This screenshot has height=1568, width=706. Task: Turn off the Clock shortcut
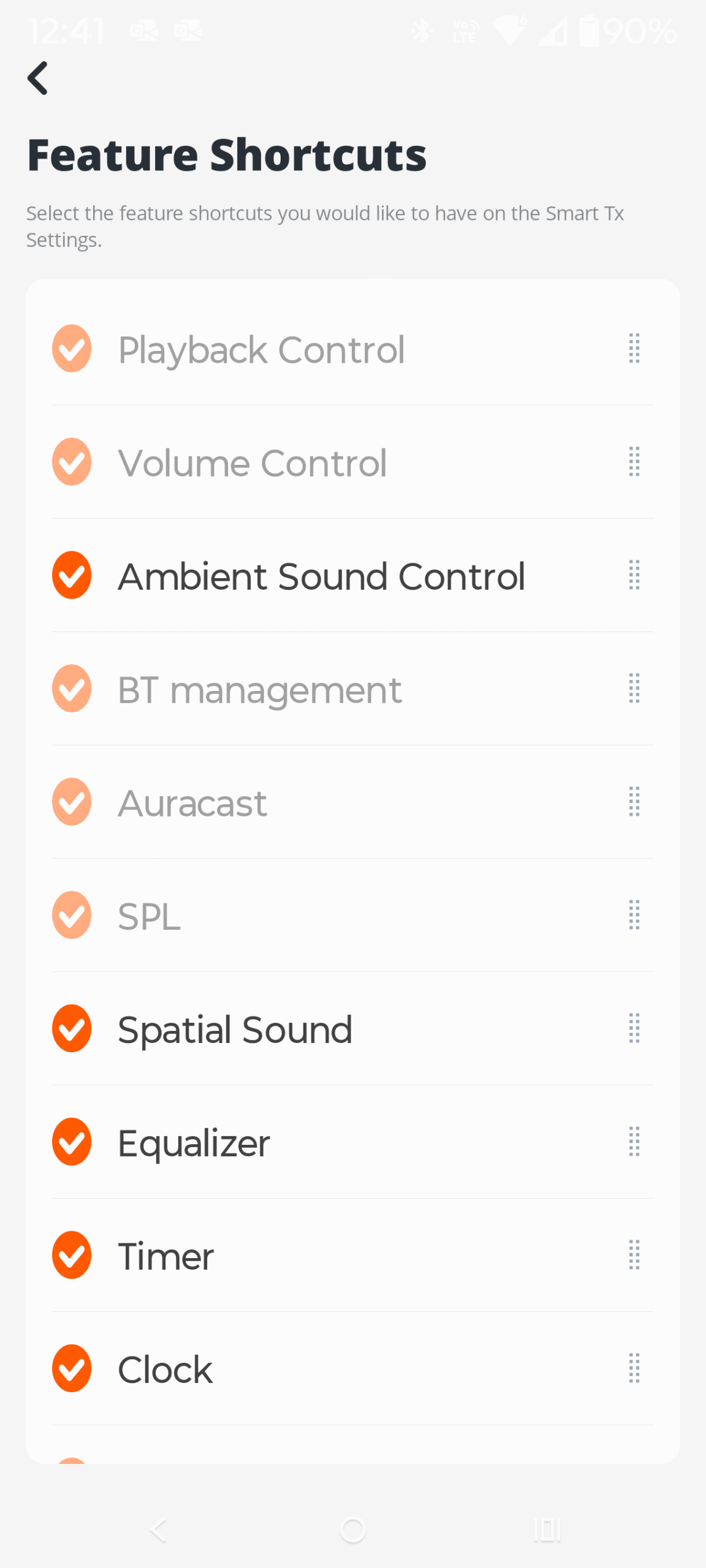[72, 1368]
